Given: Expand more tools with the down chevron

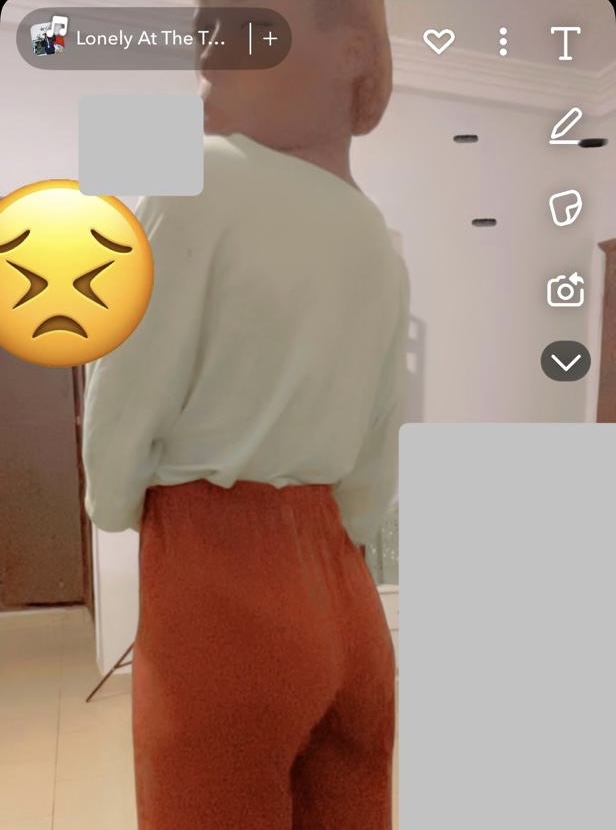Looking at the screenshot, I should tap(565, 362).
